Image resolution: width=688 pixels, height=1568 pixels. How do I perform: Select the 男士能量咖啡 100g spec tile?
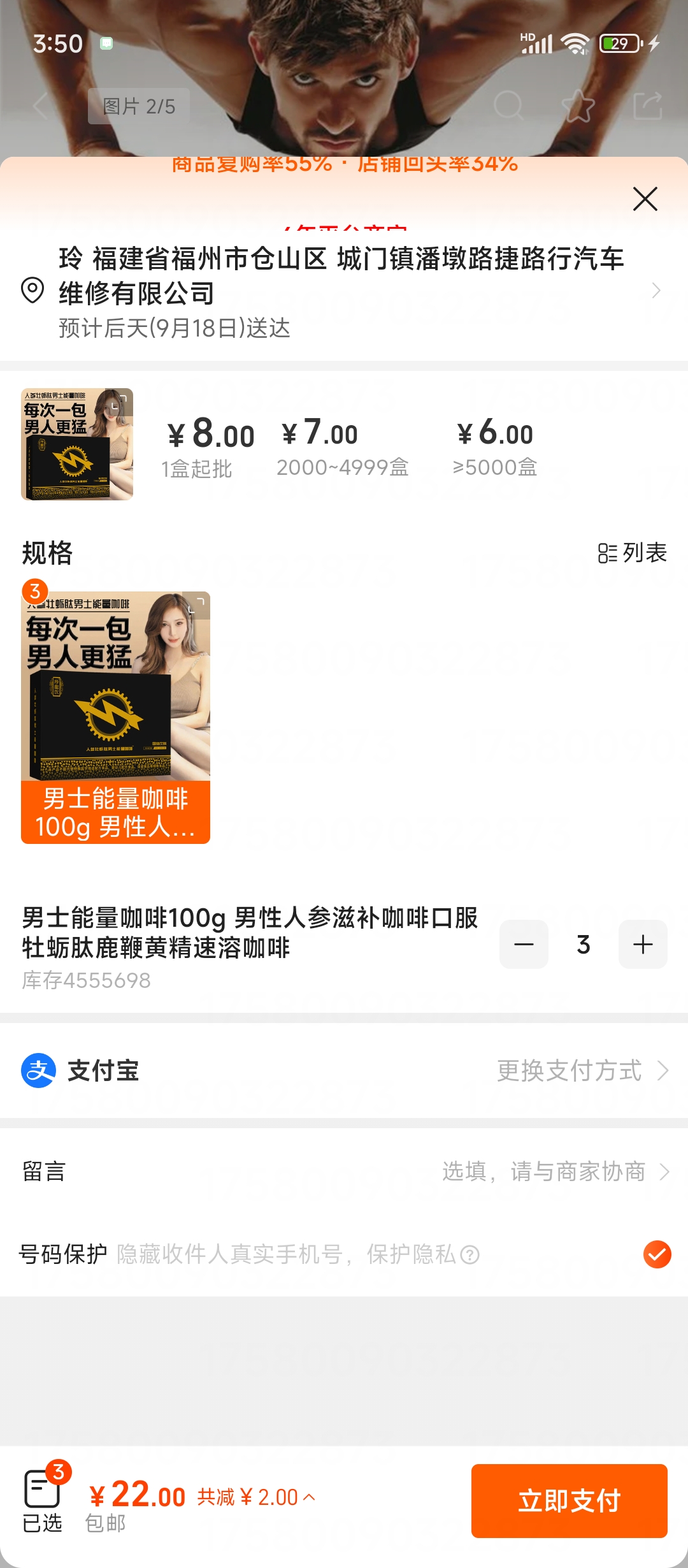[x=115, y=717]
